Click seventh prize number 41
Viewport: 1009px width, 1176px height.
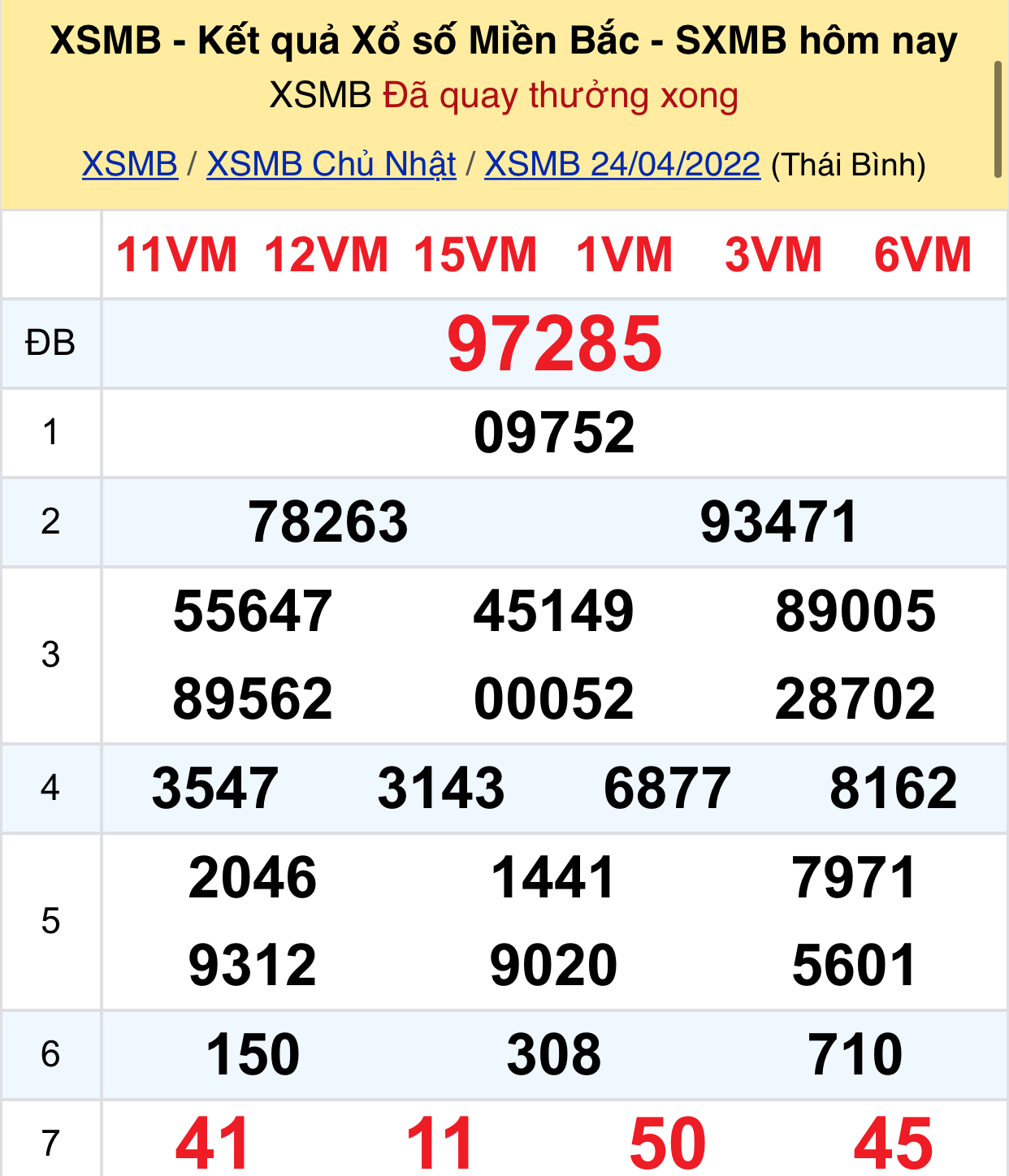coord(214,1141)
